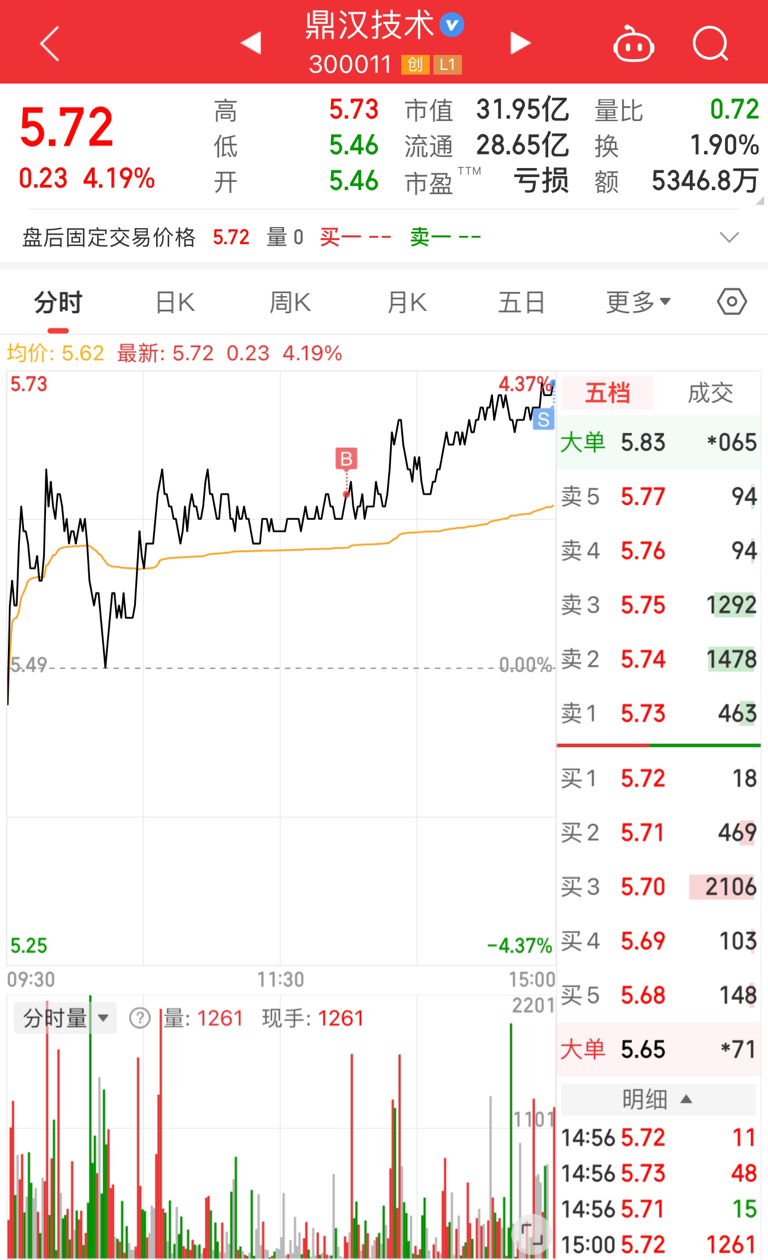Open the 更多 dropdown menu
This screenshot has width=768, height=1260.
point(638,301)
